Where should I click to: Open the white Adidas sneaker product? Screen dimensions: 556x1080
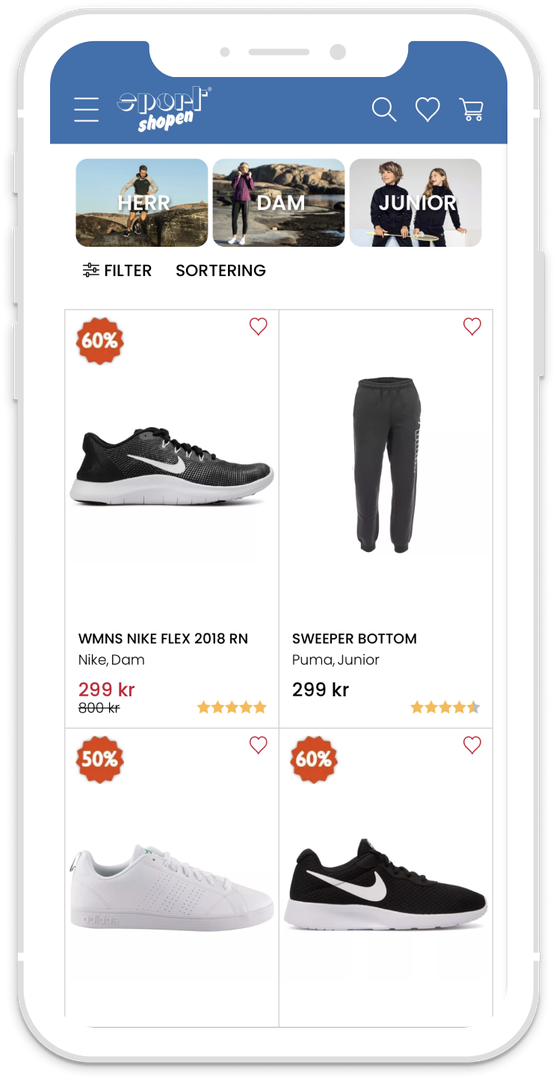[172, 876]
